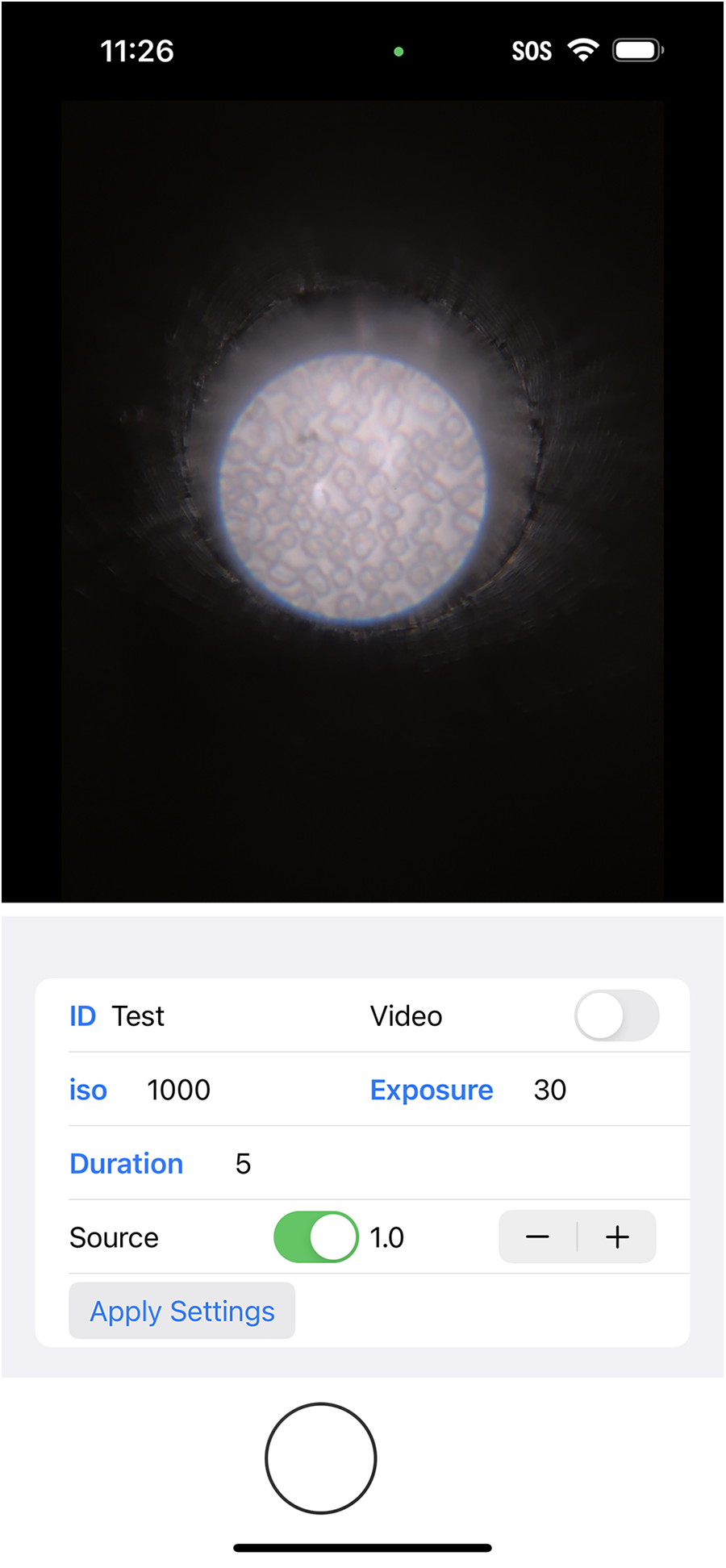726x1568 pixels.
Task: Edit the iso value 1000
Action: (178, 1090)
